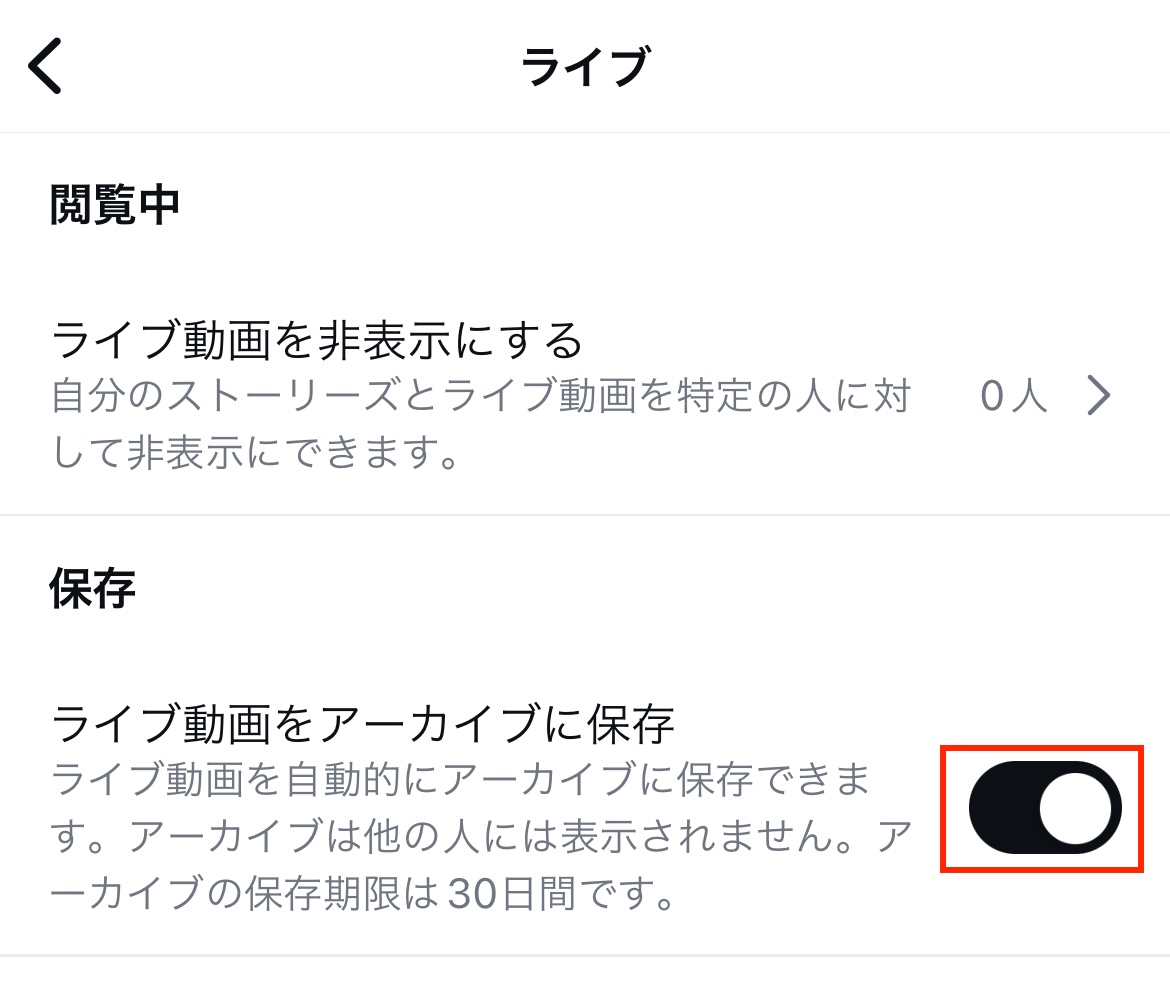Go back from the ライブ settings
Image resolution: width=1170 pixels, height=992 pixels.
click(x=46, y=66)
